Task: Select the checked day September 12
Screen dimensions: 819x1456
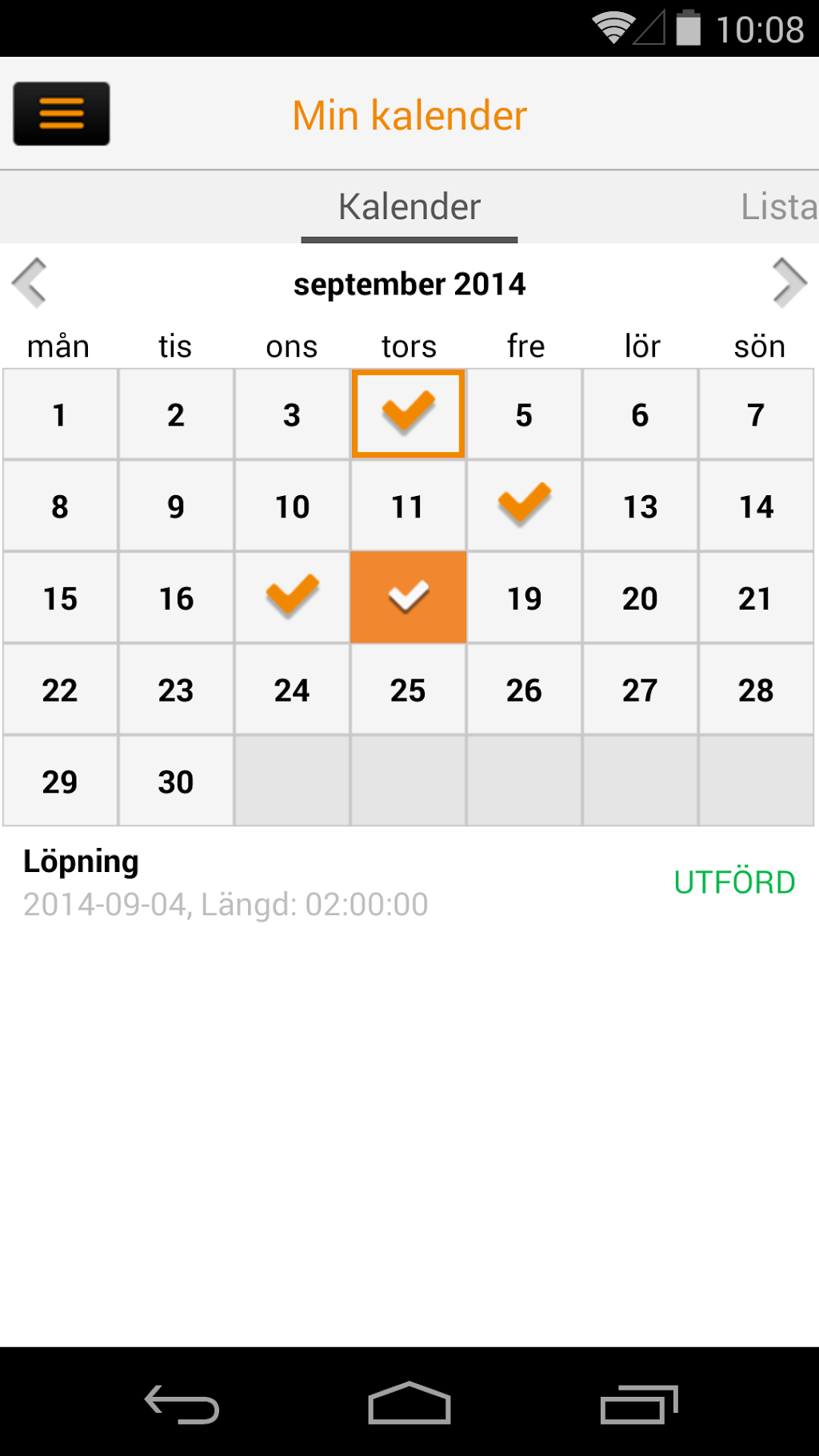Action: (x=524, y=506)
